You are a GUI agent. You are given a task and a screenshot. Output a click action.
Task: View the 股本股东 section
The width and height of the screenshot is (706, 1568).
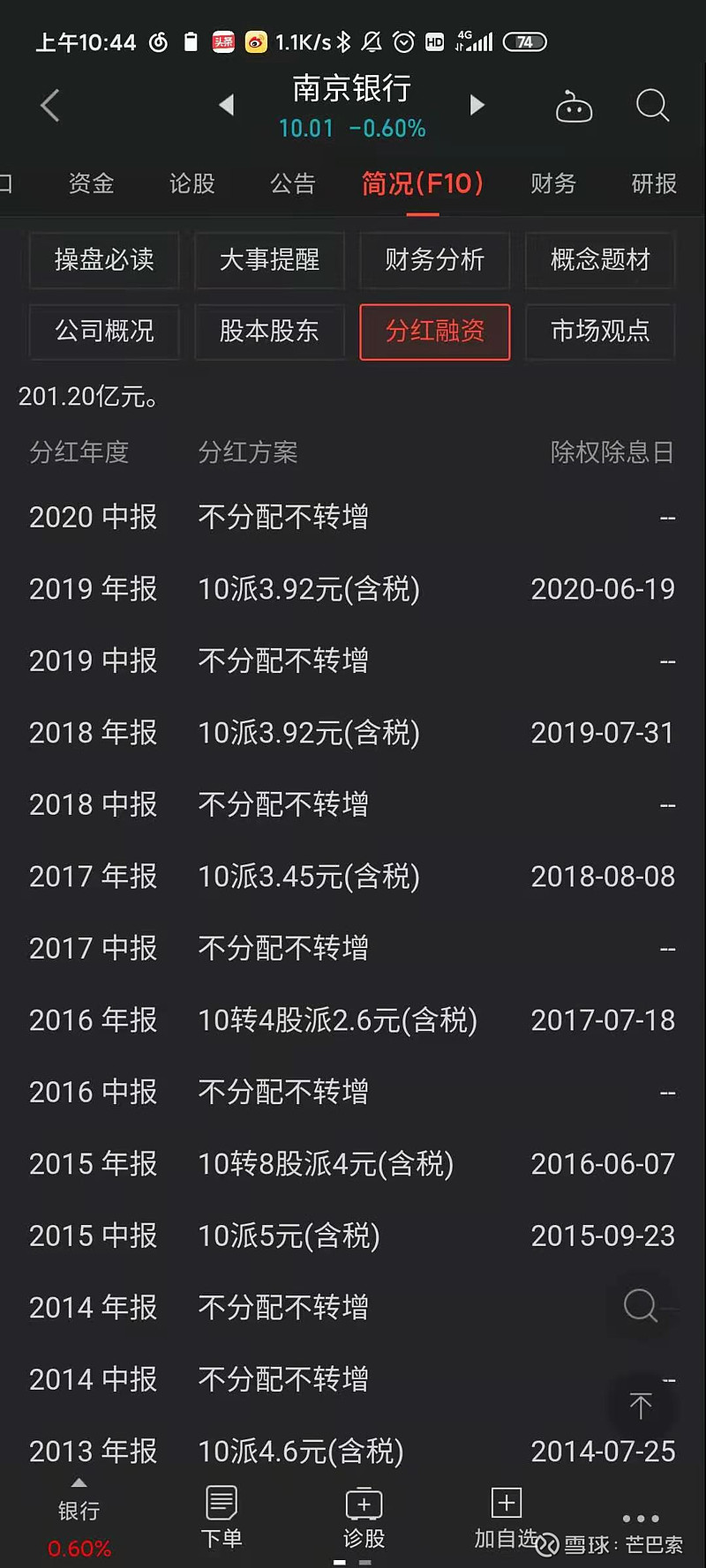point(269,332)
